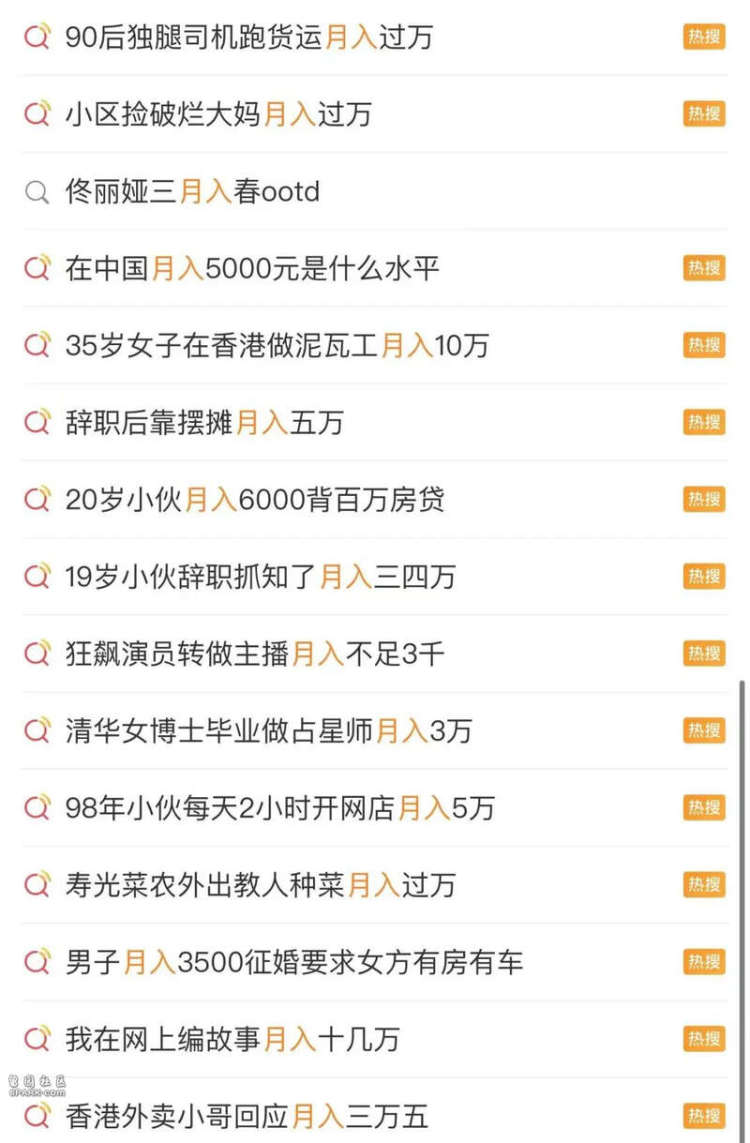Image resolution: width=750 pixels, height=1143 pixels.
Task: Search for 佟丽娅三月入春ootd
Action: coord(192,191)
